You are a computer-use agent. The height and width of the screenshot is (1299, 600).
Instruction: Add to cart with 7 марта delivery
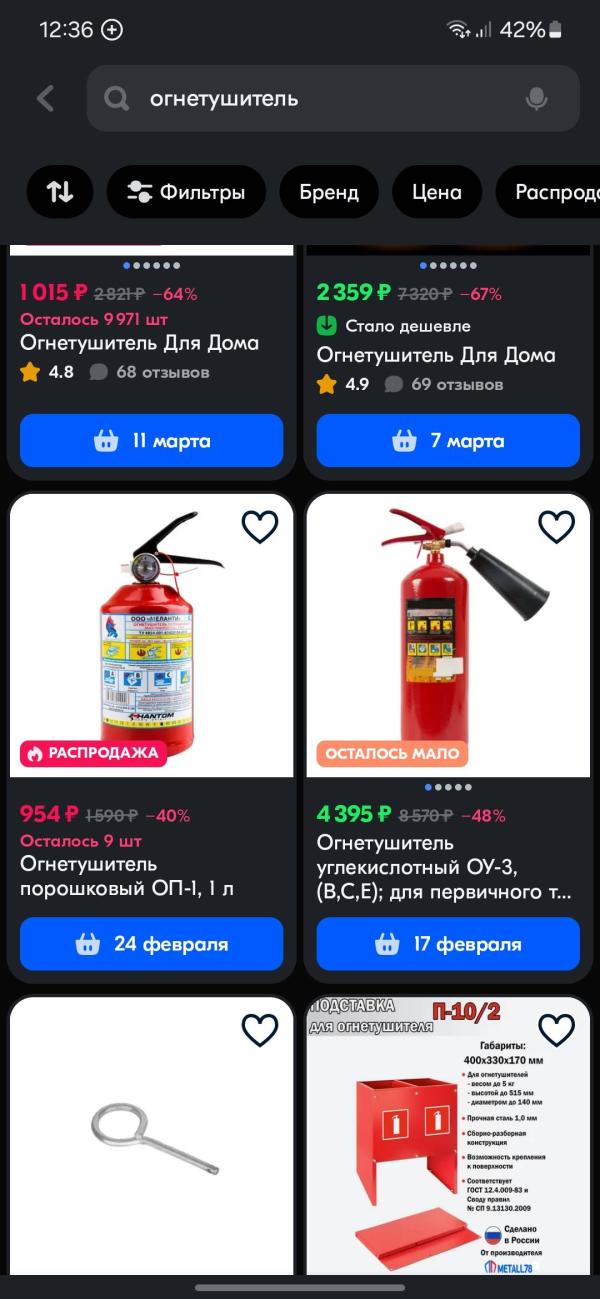[x=448, y=441]
